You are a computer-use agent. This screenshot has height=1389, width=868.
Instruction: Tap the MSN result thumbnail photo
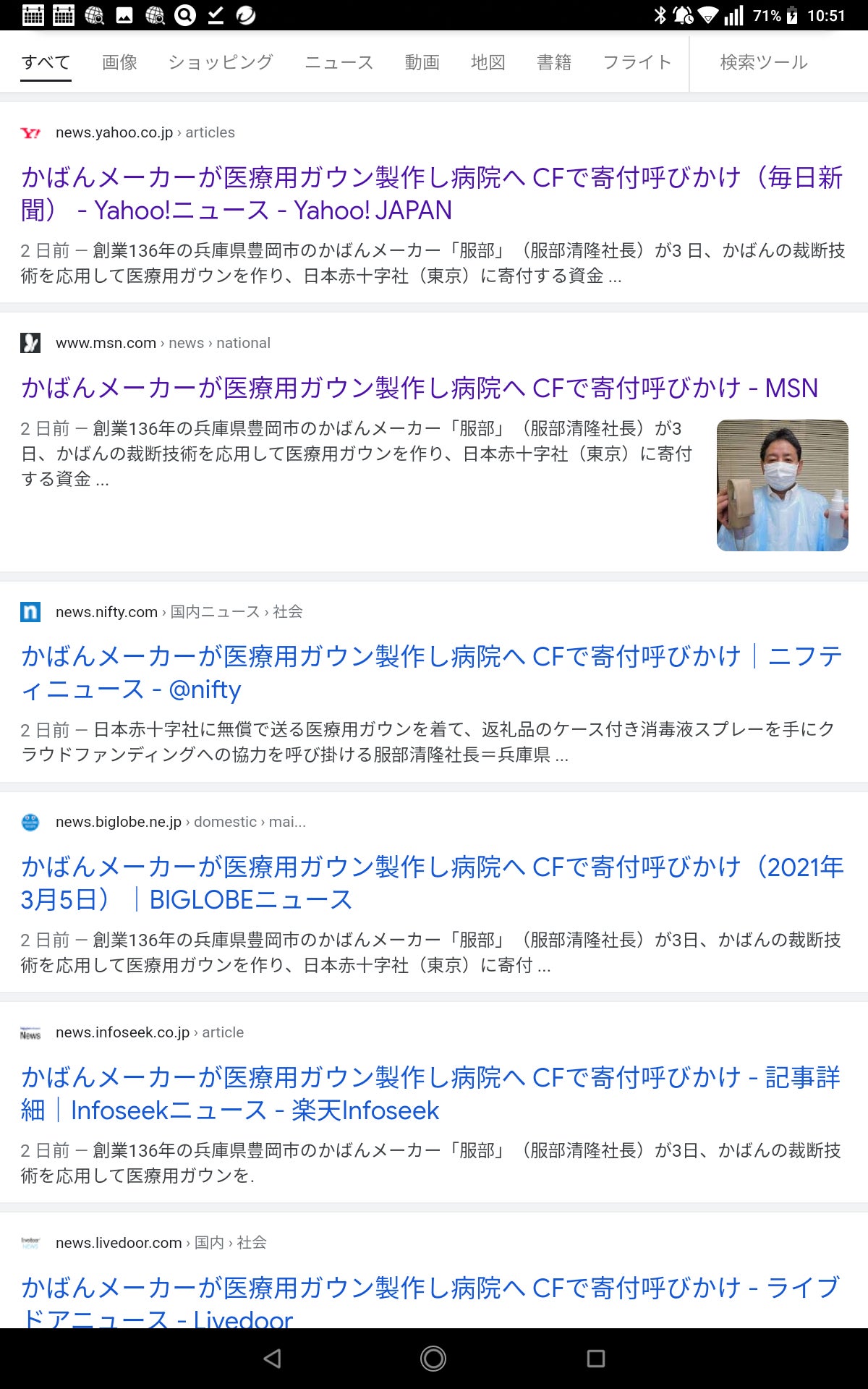click(x=782, y=485)
